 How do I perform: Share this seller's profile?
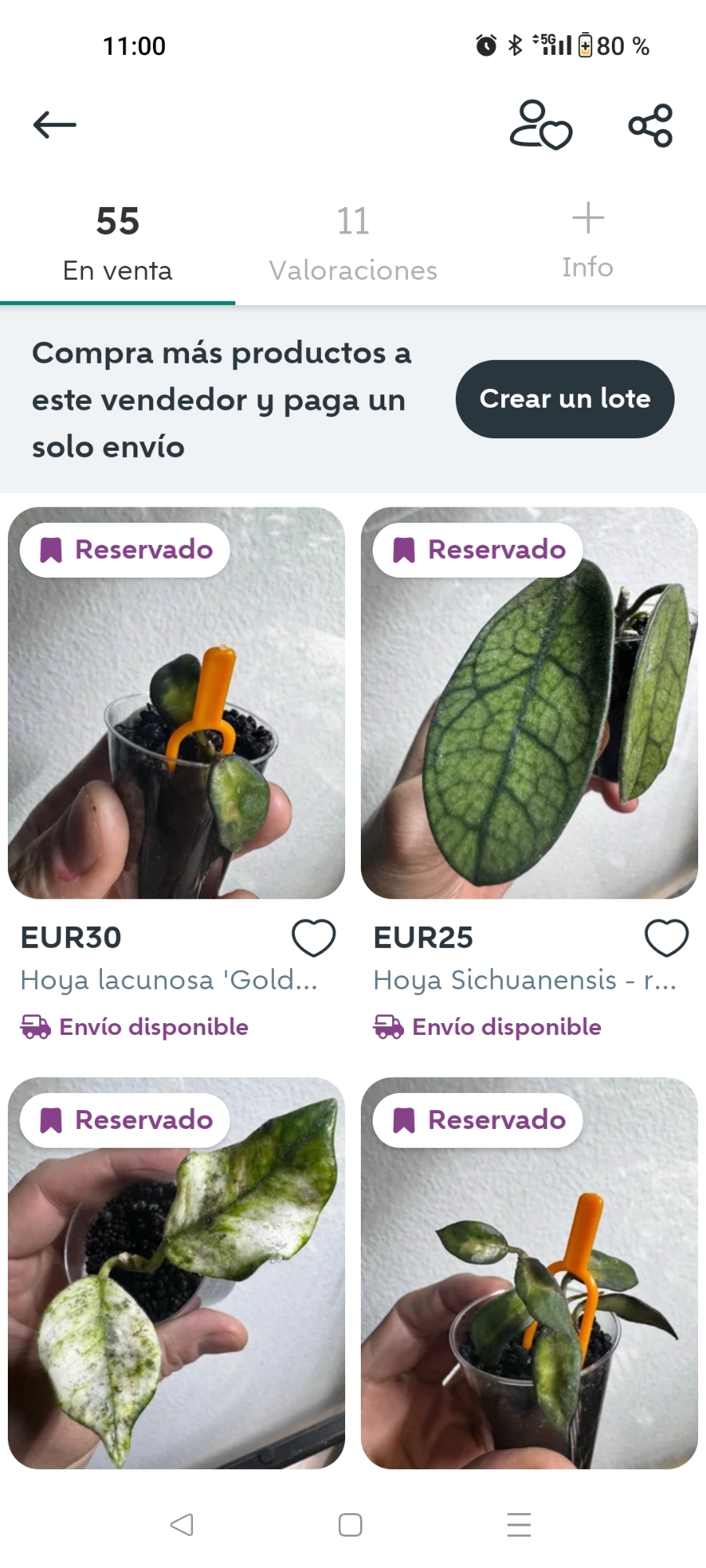(x=650, y=125)
